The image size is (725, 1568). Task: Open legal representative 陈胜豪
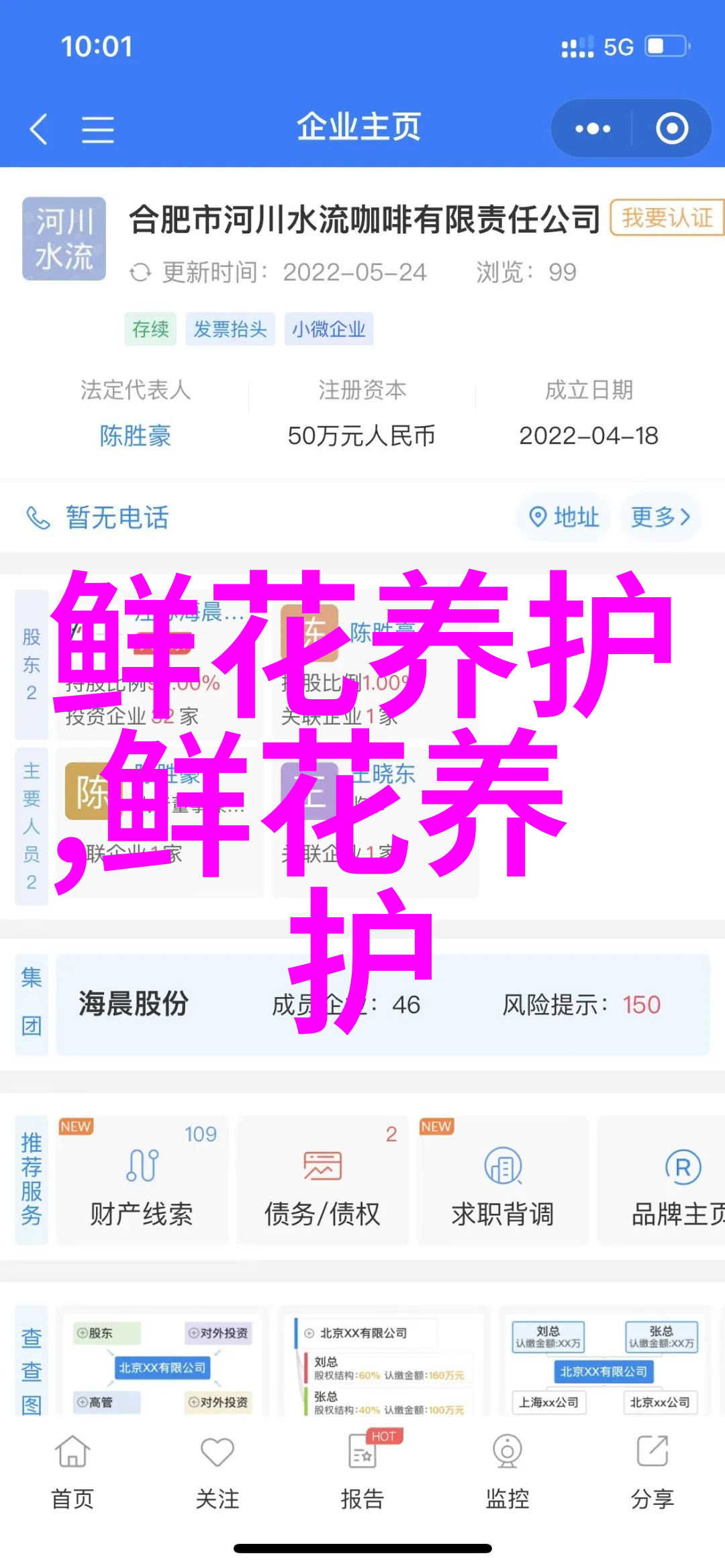tap(135, 435)
